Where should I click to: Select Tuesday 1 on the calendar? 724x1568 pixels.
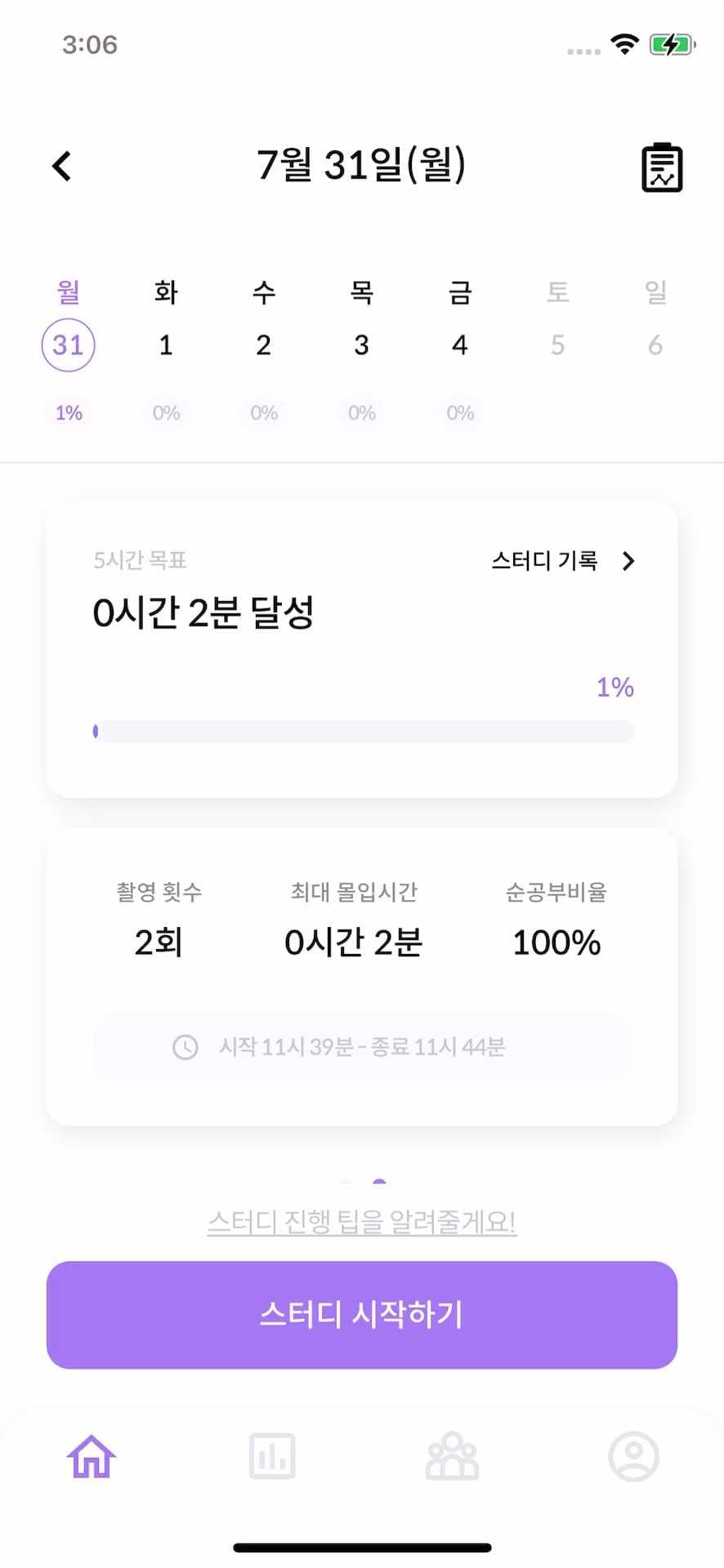pos(166,345)
